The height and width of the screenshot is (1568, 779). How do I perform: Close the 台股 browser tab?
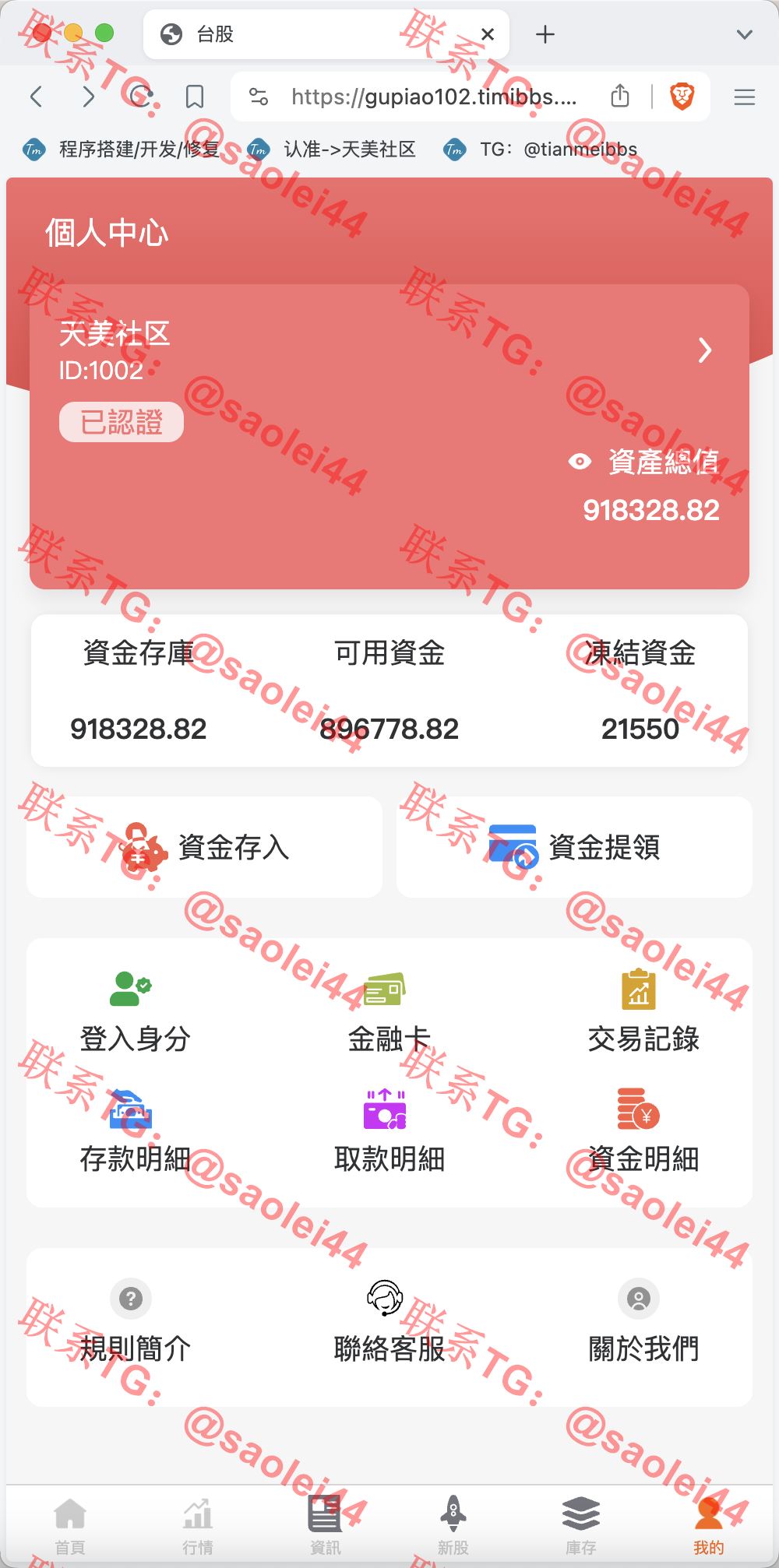tap(488, 34)
